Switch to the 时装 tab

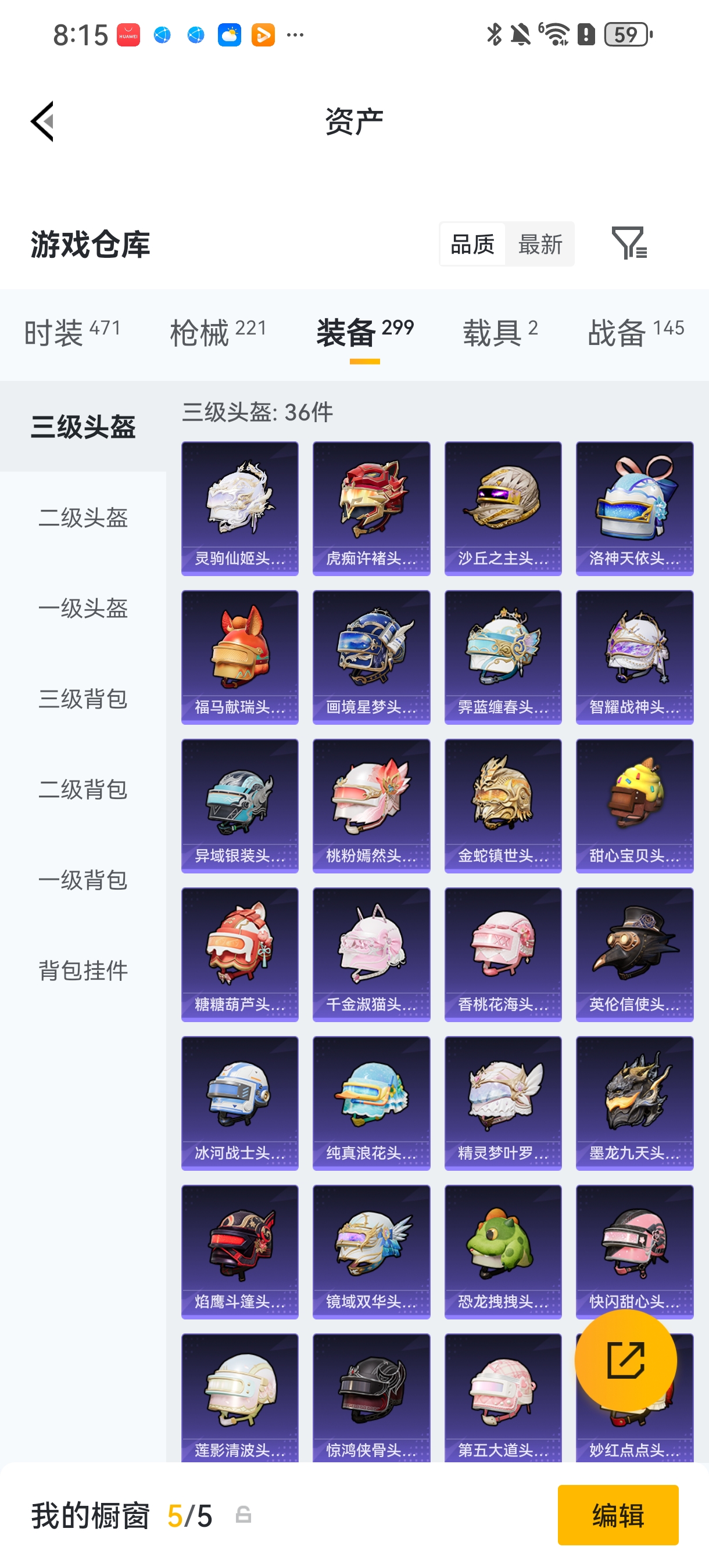(x=74, y=332)
